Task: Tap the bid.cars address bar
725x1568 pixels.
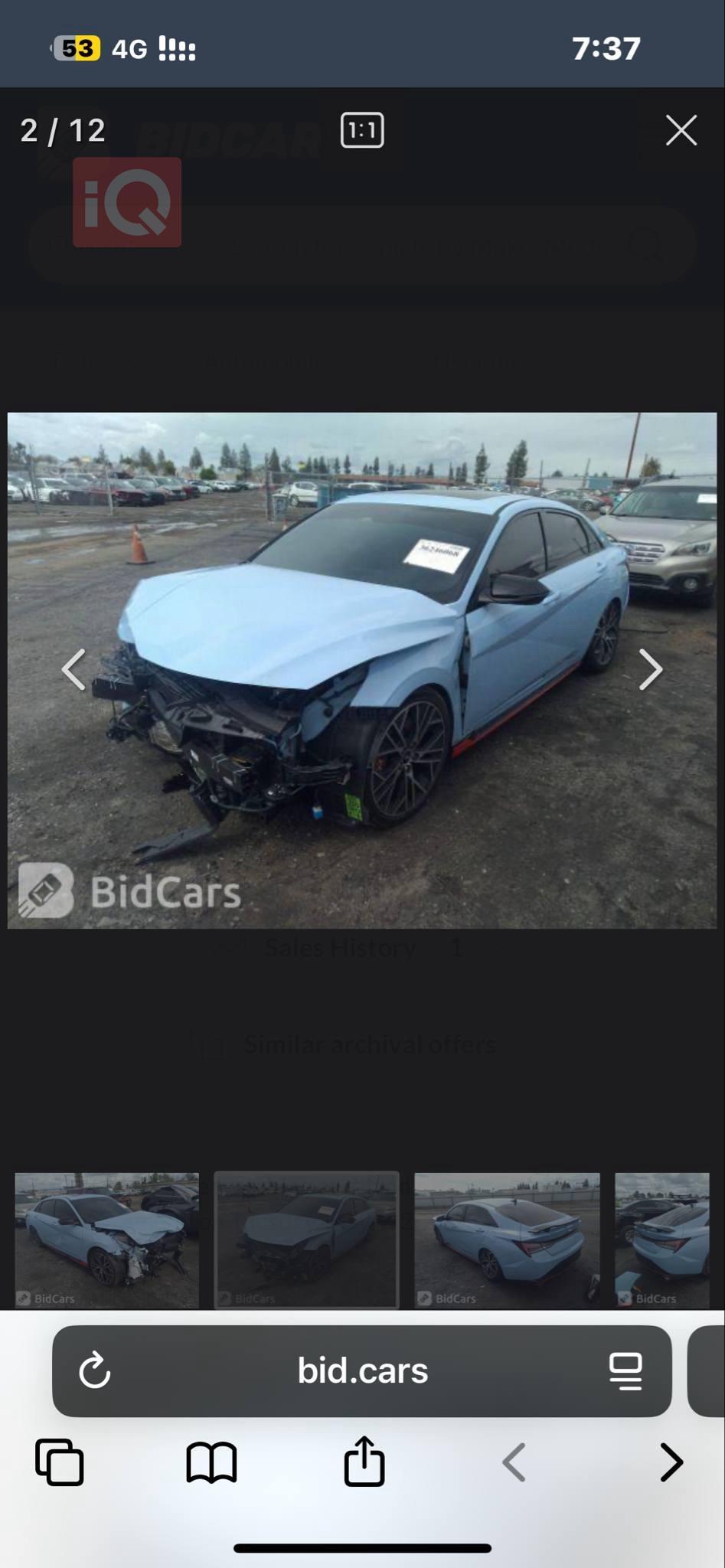Action: coord(362,1370)
